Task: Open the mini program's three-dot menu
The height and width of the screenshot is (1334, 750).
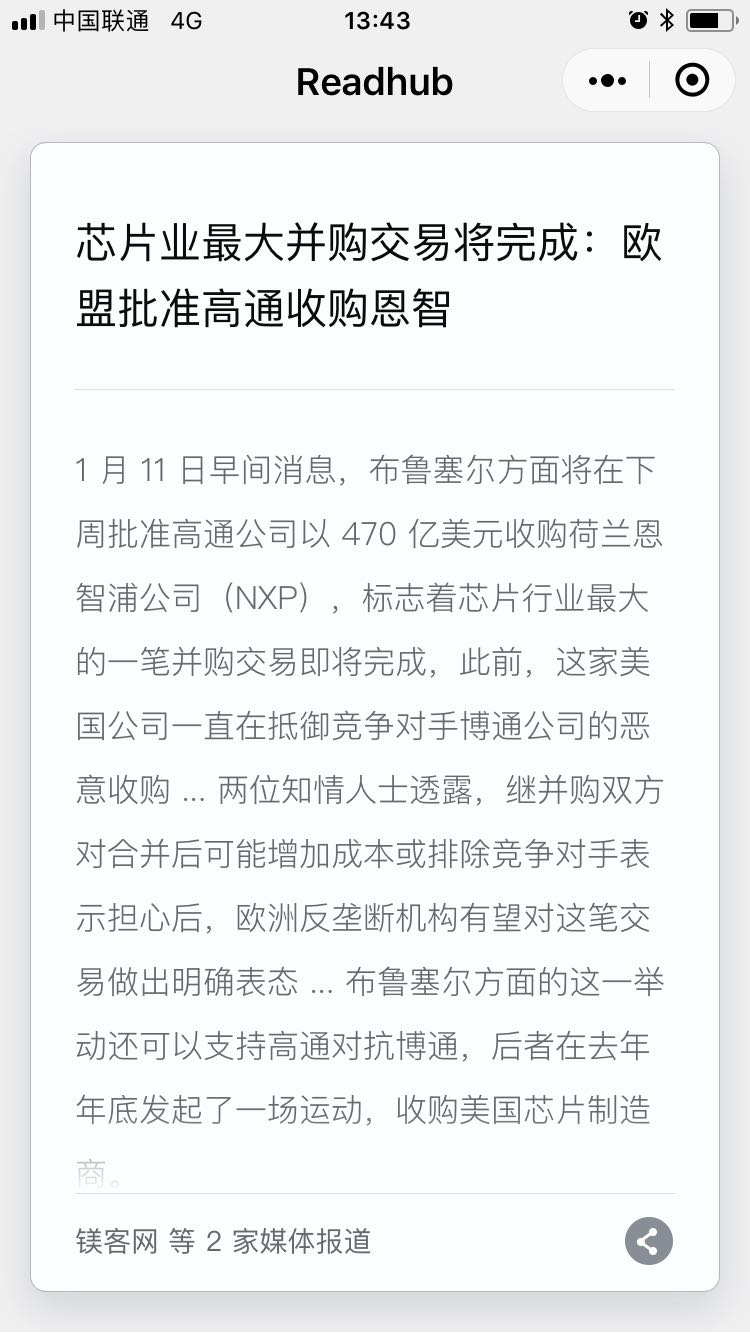Action: click(x=607, y=81)
